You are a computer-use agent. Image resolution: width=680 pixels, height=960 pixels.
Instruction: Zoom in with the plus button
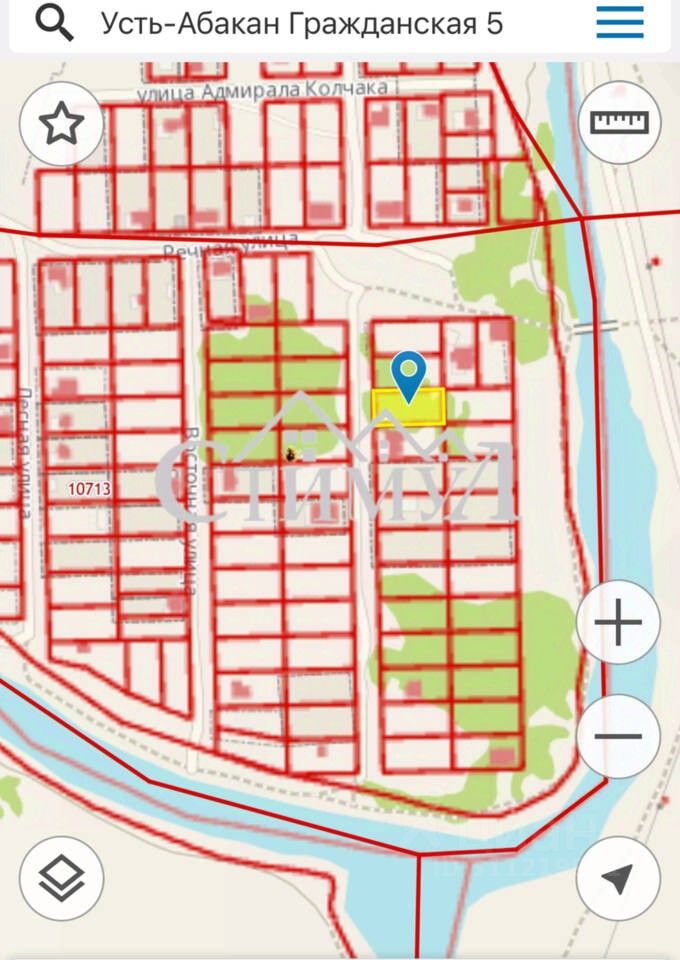click(618, 624)
